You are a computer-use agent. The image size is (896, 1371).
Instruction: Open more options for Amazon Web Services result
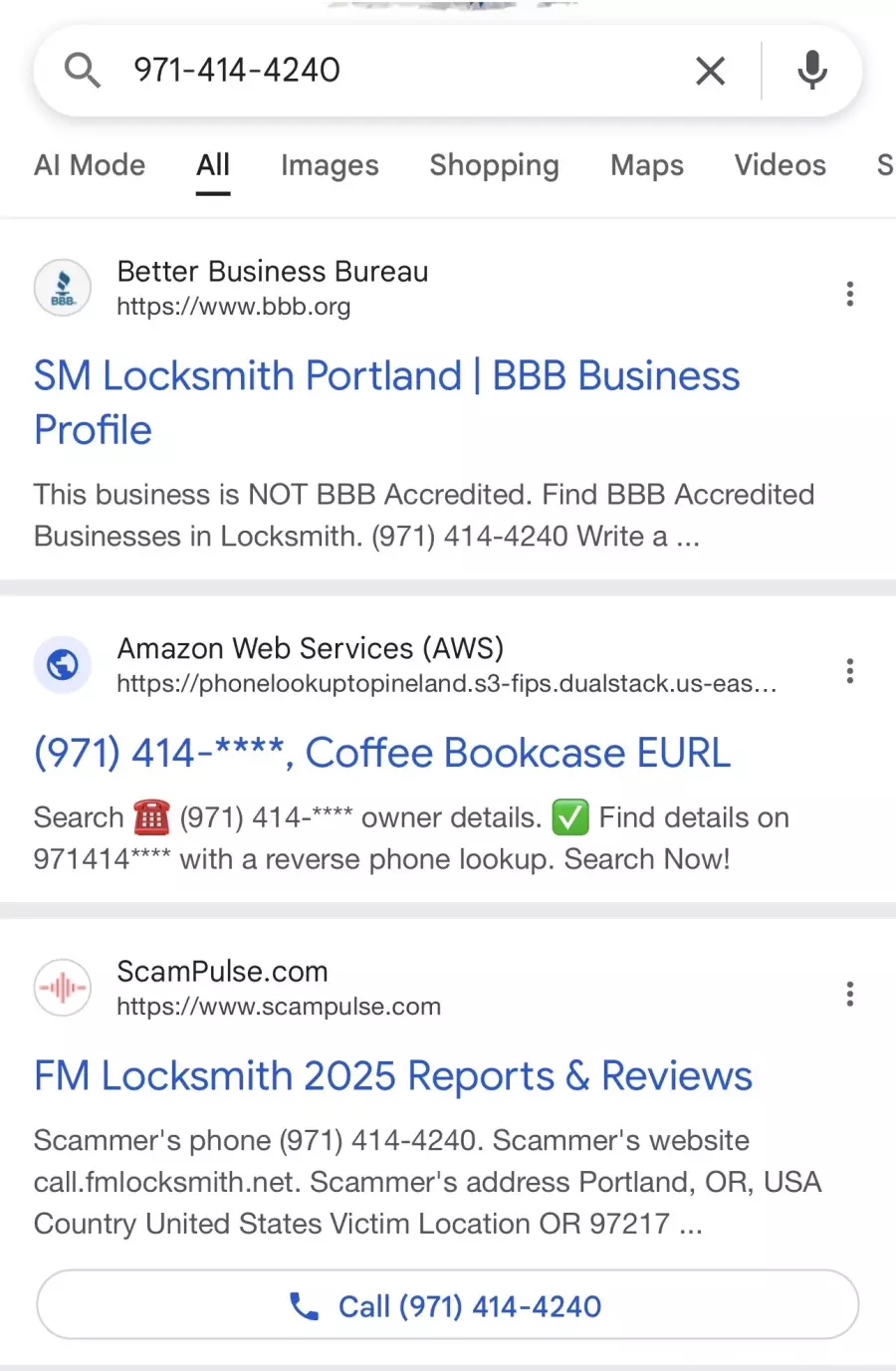tap(849, 671)
